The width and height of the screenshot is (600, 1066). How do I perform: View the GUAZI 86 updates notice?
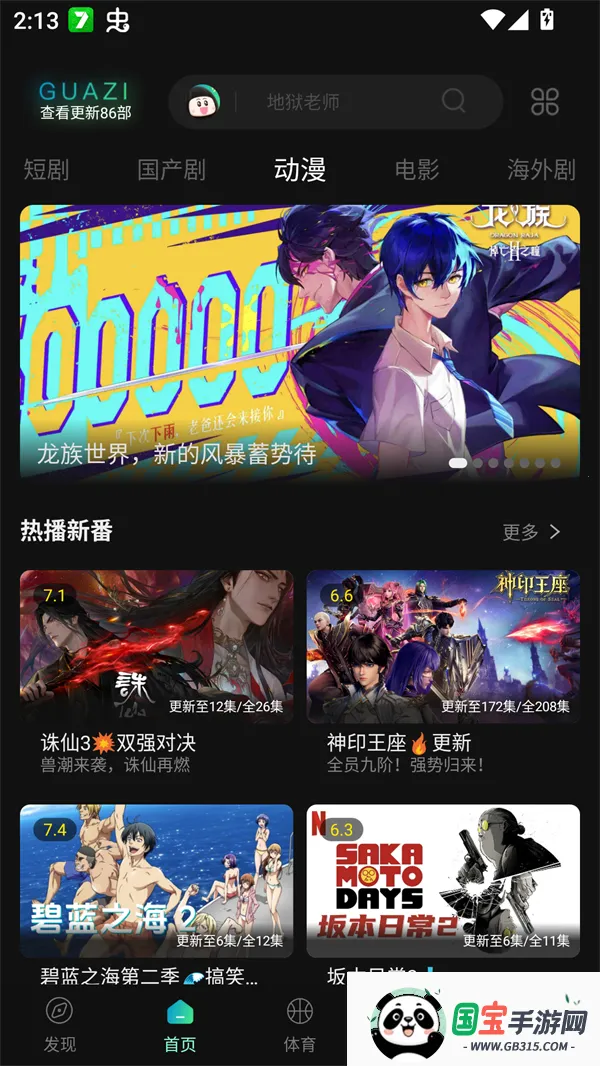[85, 101]
